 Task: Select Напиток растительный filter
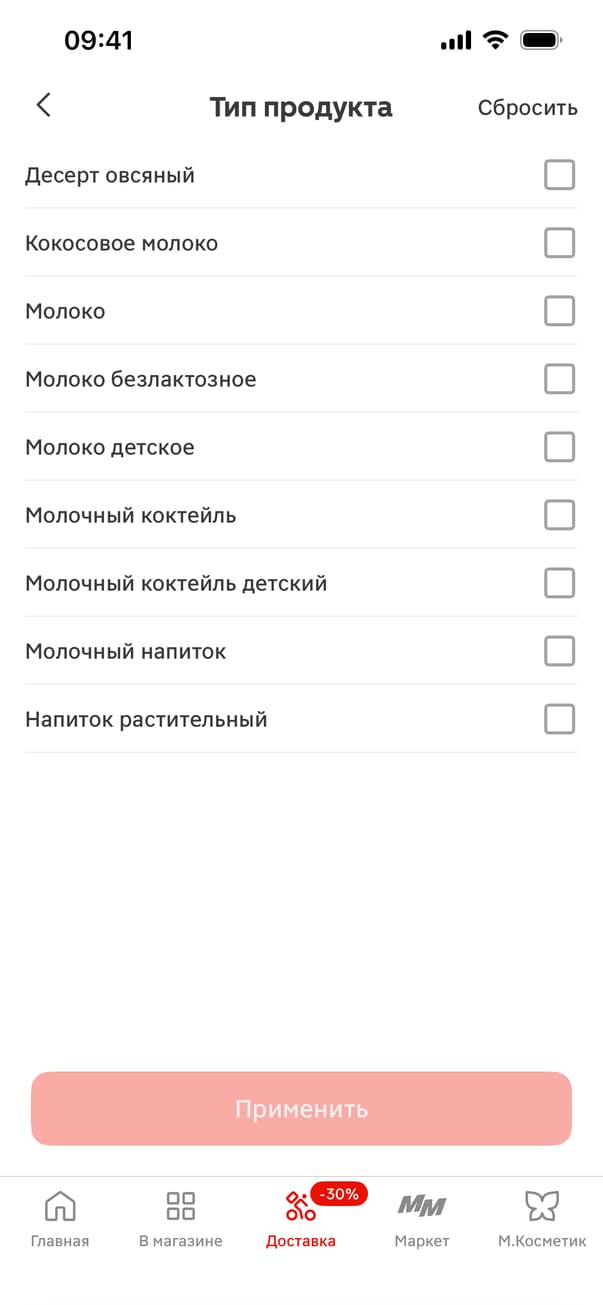coord(559,719)
